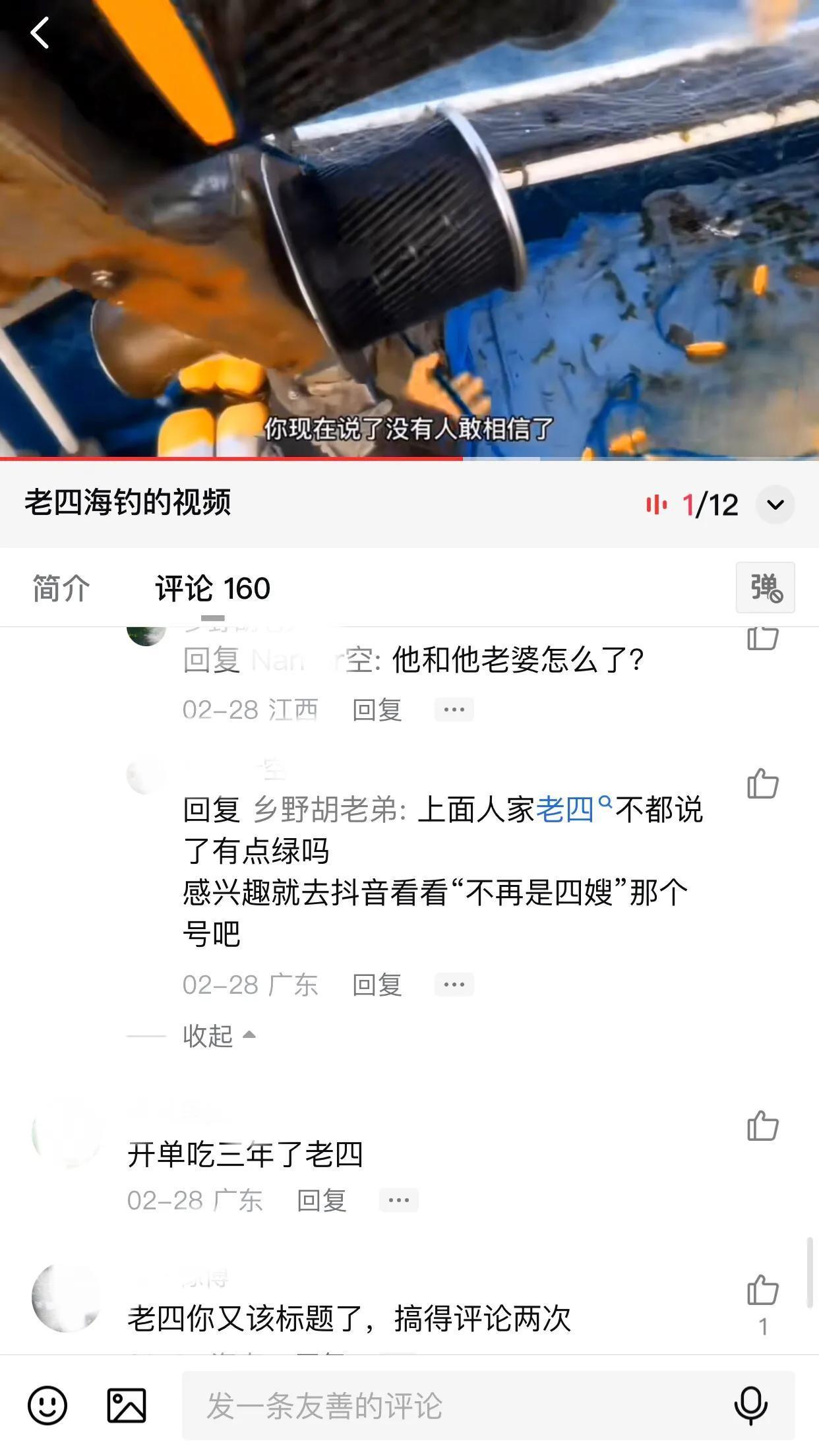The height and width of the screenshot is (1456, 819).
Task: Go back using the top-left arrow
Action: [x=40, y=33]
